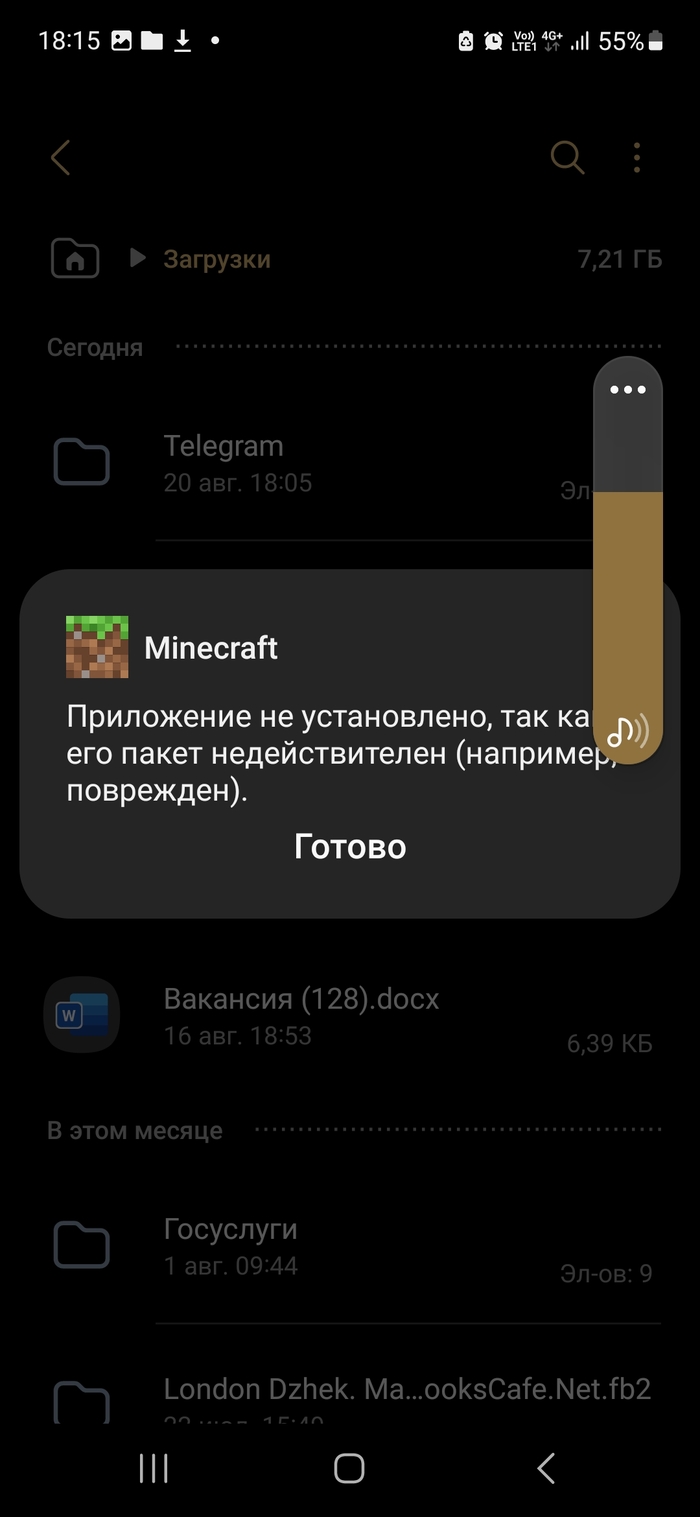The image size is (700, 1517).
Task: Open the volume panel's three-dot options
Action: point(628,390)
